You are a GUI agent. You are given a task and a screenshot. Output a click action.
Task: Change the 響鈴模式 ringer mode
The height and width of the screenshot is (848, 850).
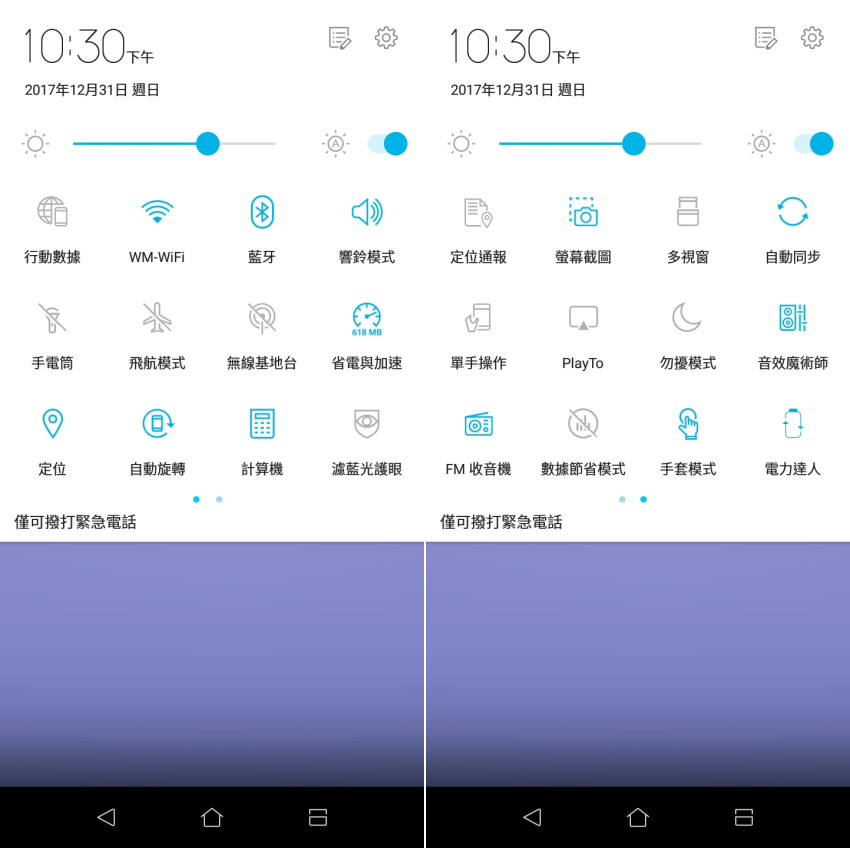tap(367, 212)
